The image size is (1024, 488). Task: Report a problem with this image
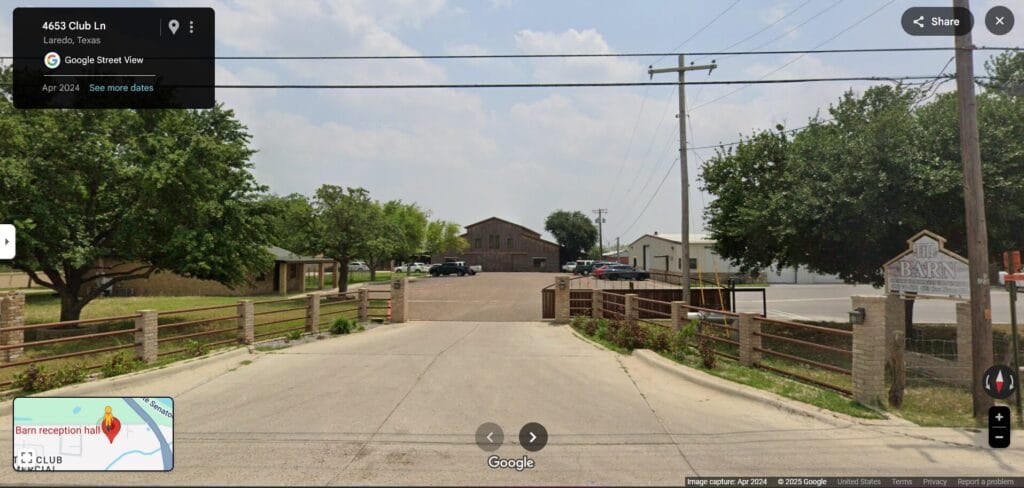(x=986, y=482)
